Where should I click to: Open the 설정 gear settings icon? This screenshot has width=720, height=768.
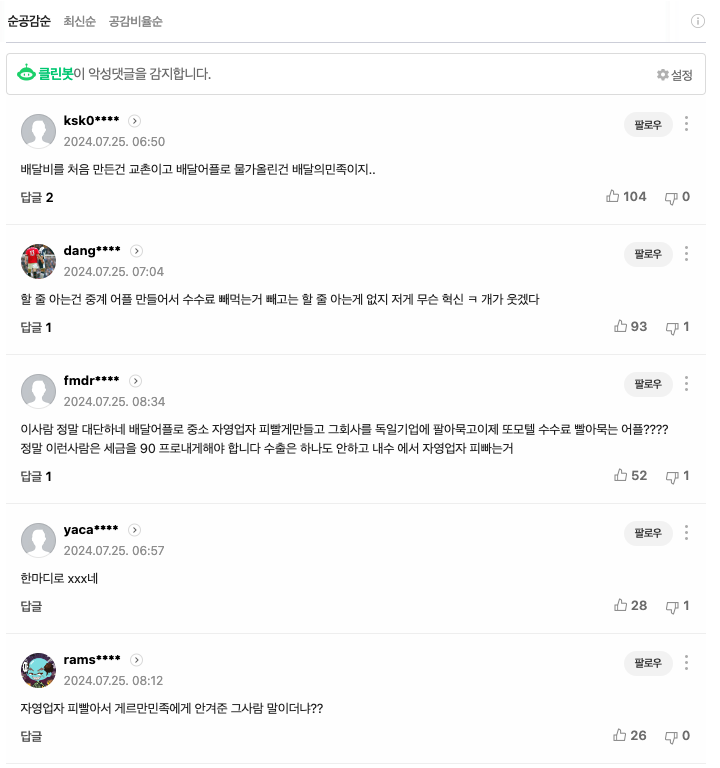(x=661, y=74)
